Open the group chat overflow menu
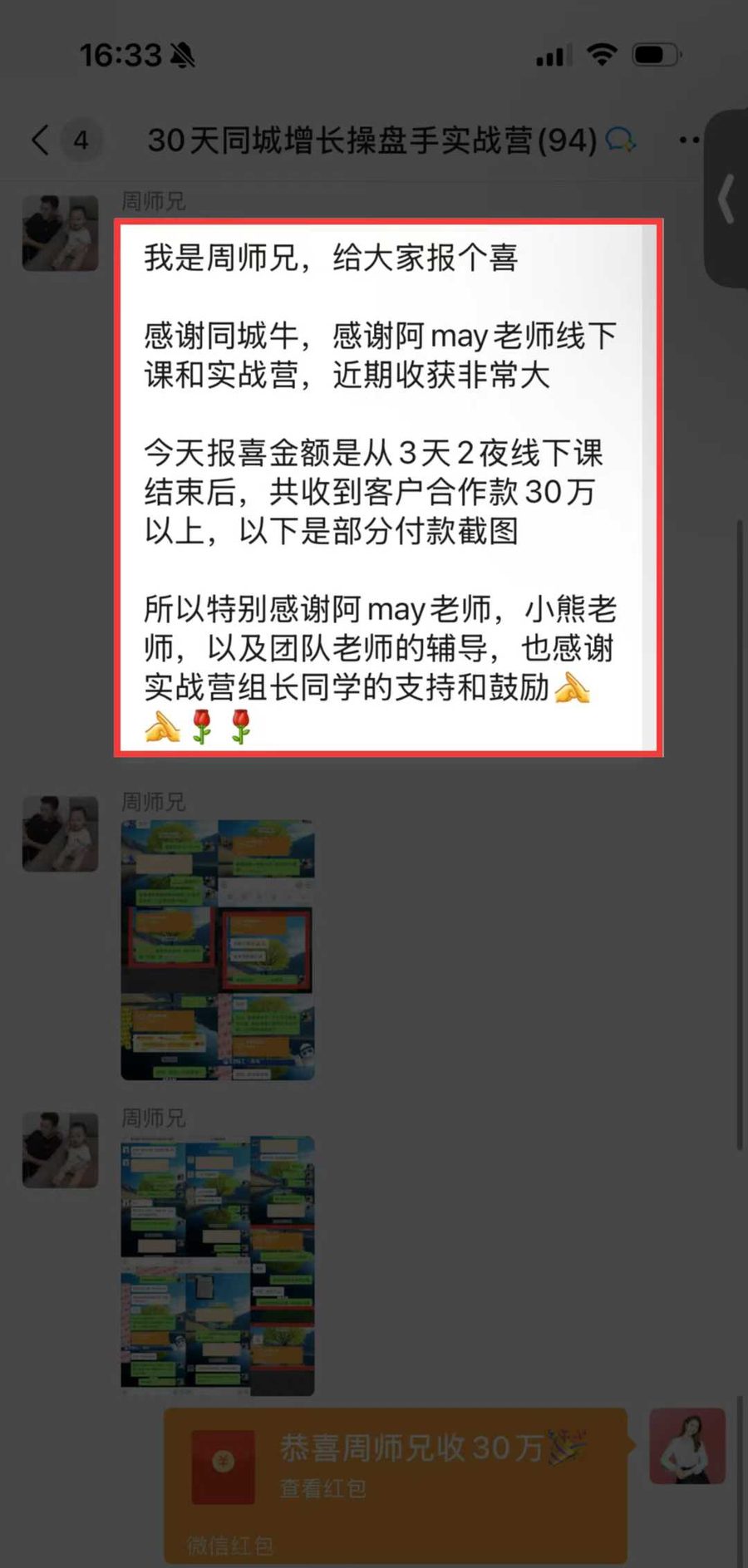Viewport: 748px width, 1568px height. point(689,140)
